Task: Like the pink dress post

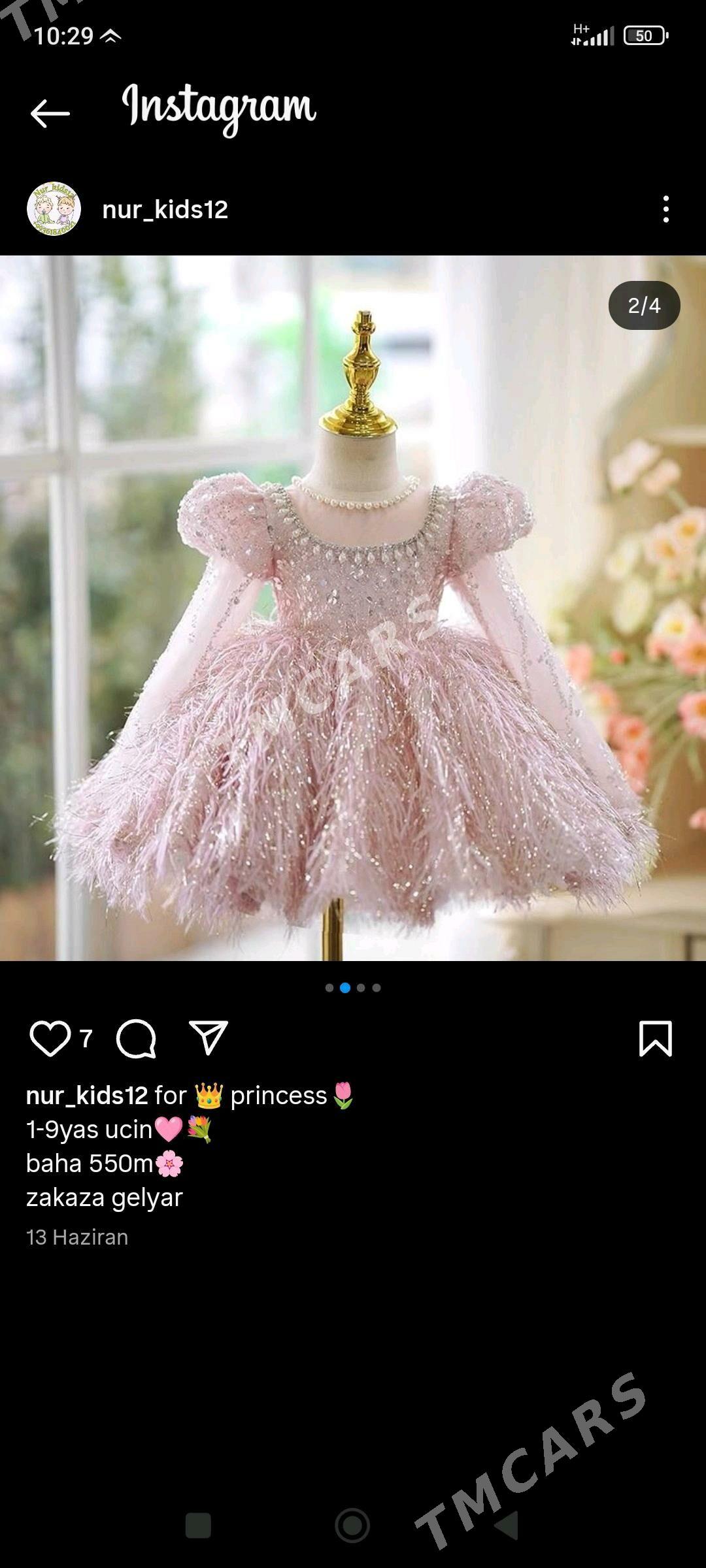Action: pos(50,1038)
